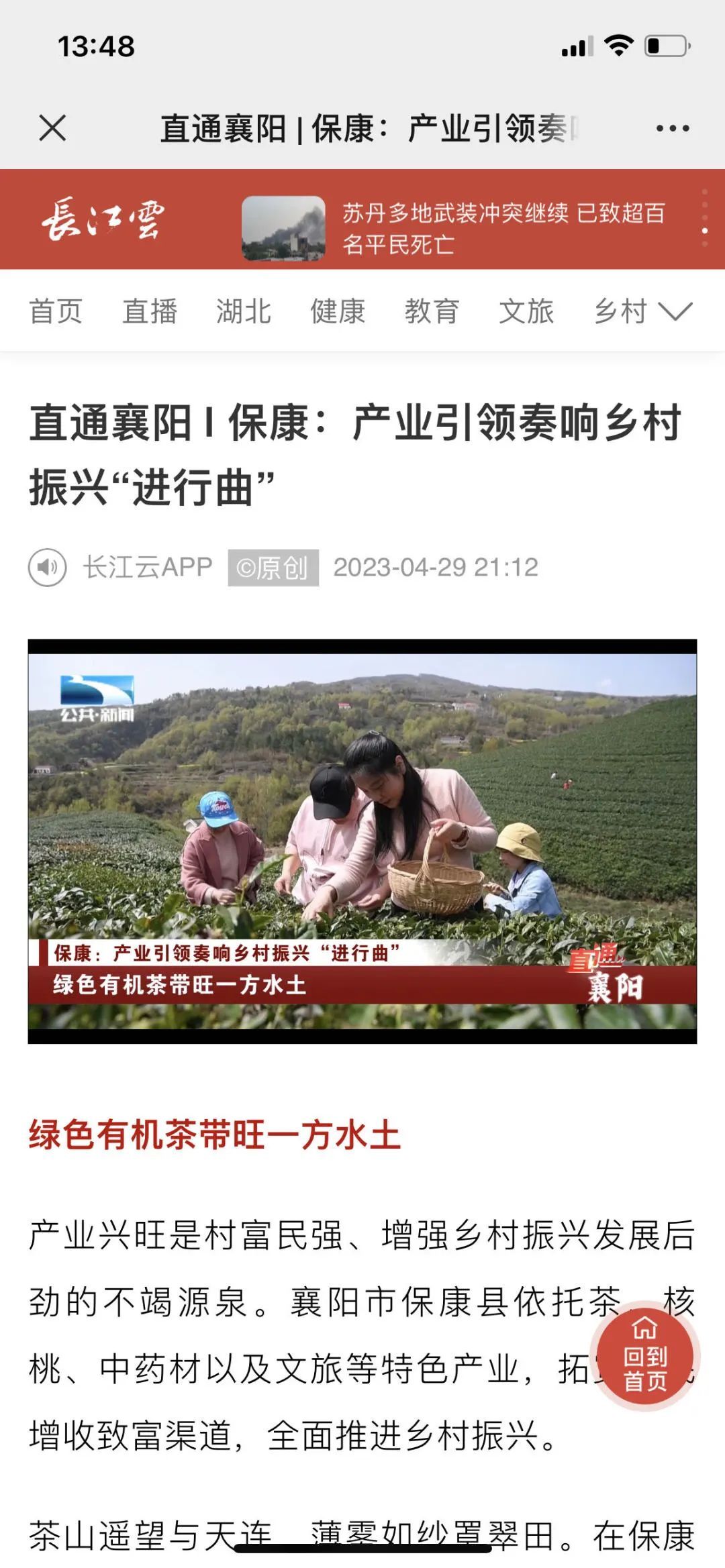Switch to the 直播 tab
Viewport: 725px width, 1568px height.
pyautogui.click(x=150, y=311)
